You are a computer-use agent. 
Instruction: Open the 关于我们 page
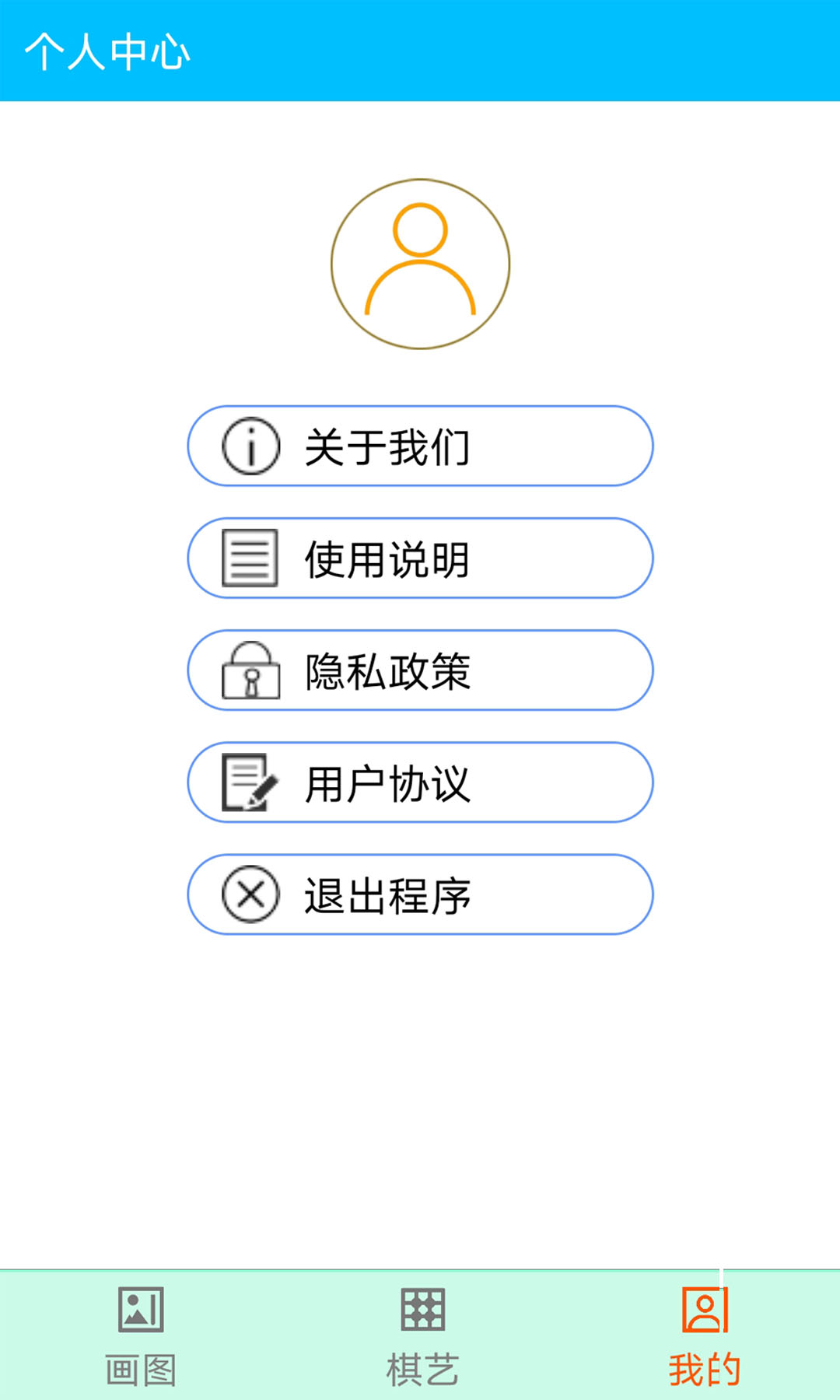[x=420, y=446]
